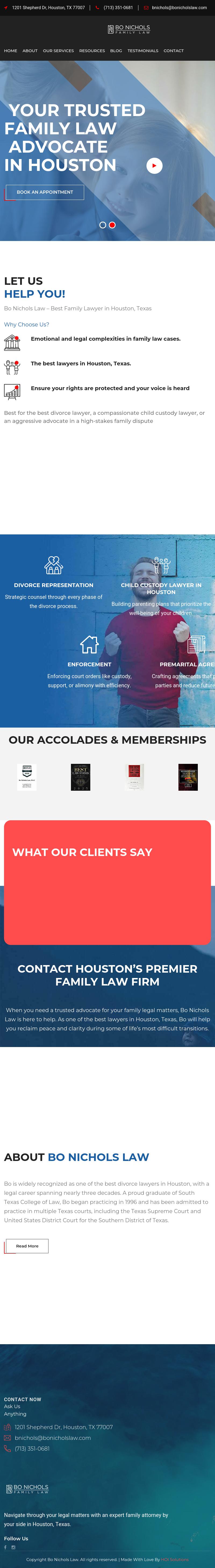This screenshot has height=1568, width=215.
Task: Play the hero banner video
Action: [x=154, y=166]
